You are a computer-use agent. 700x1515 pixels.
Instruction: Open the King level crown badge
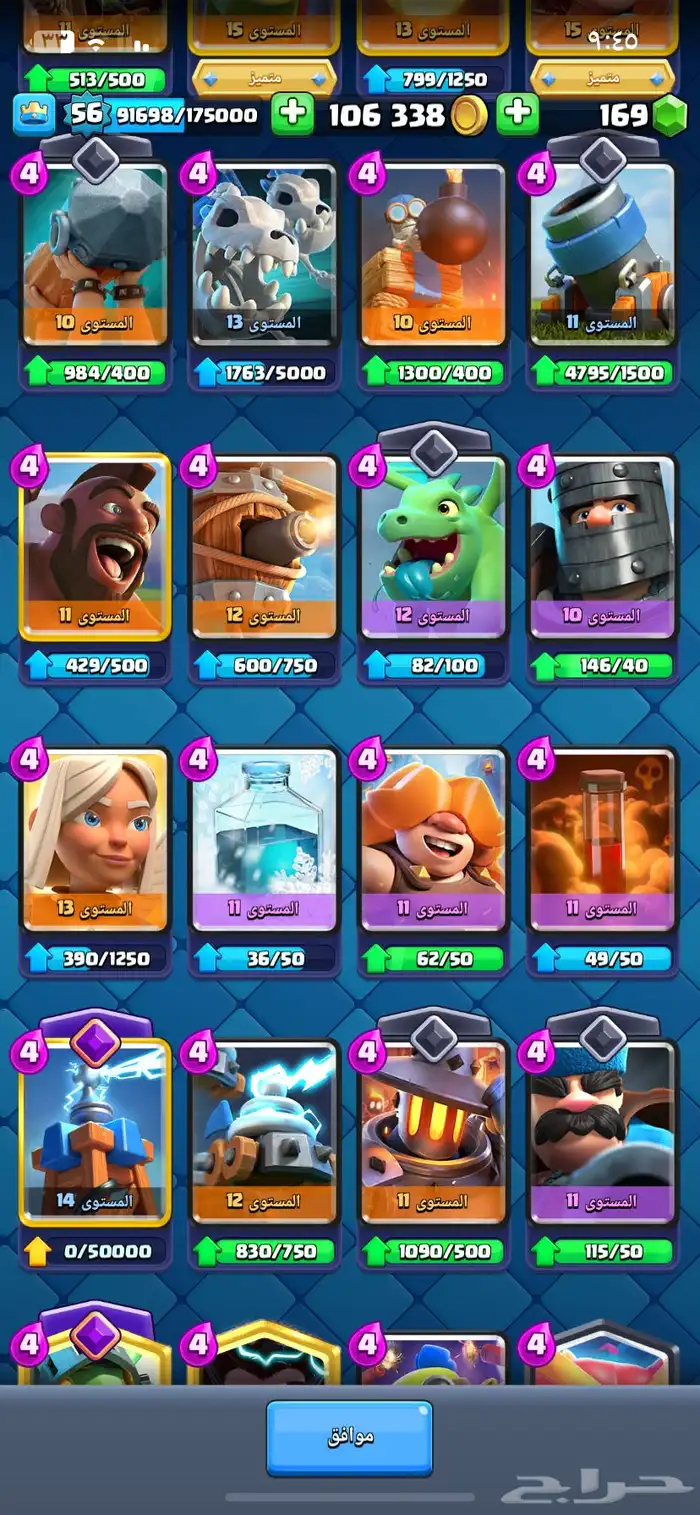click(x=33, y=114)
